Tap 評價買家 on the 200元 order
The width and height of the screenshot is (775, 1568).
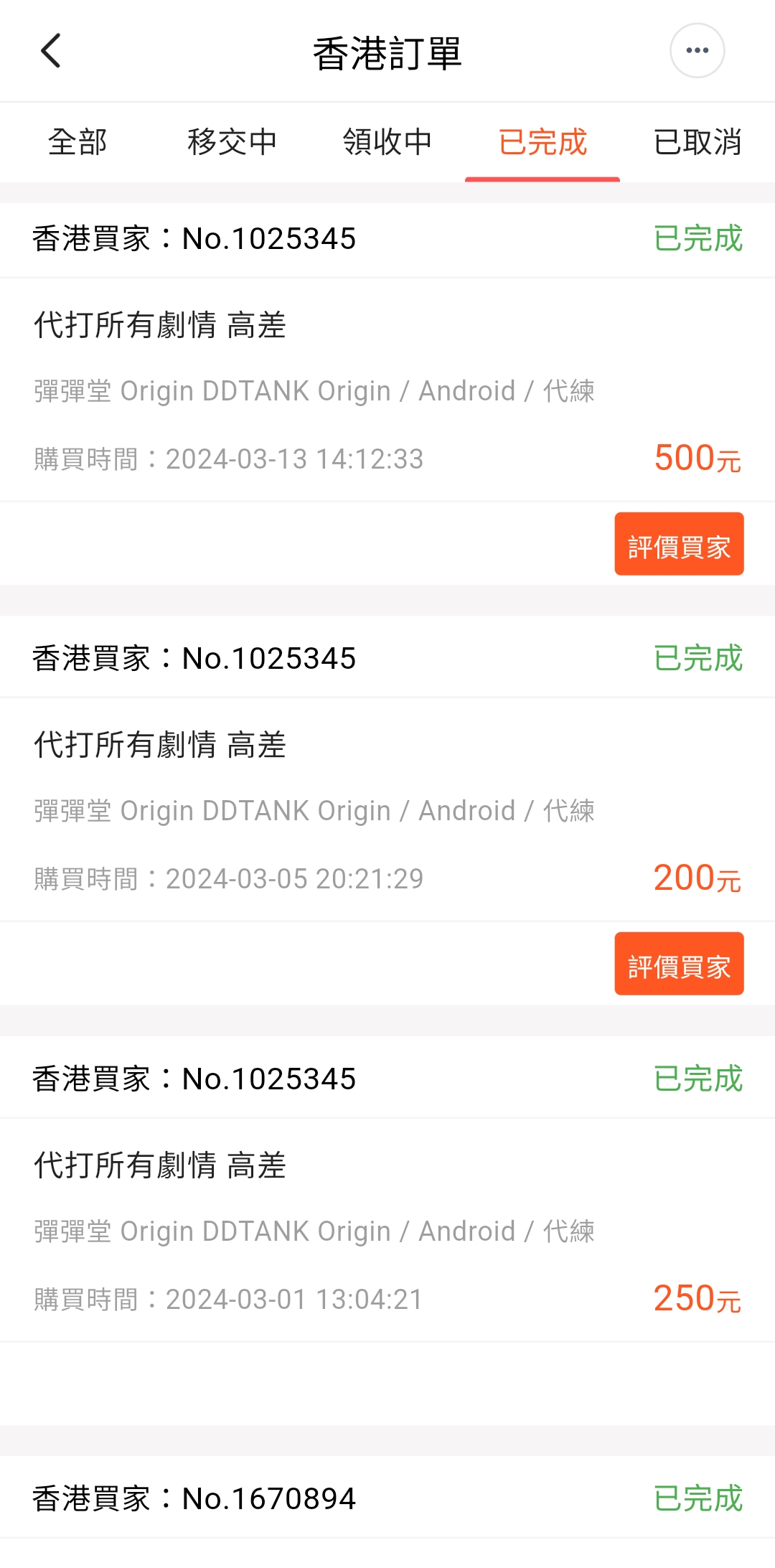[x=678, y=964]
